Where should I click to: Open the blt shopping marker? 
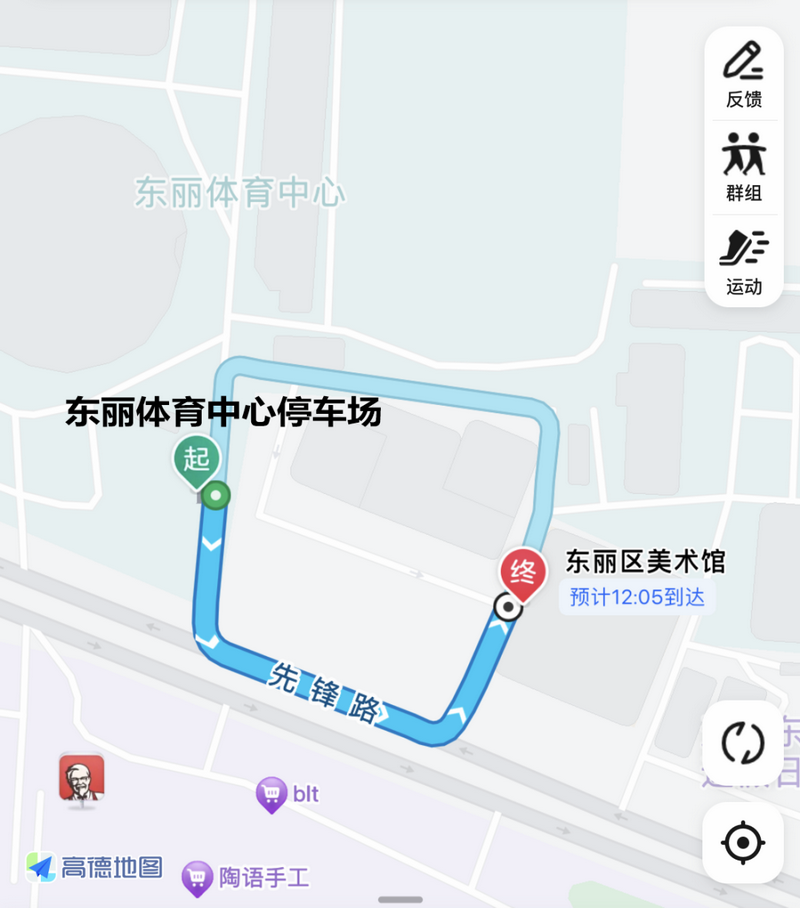[272, 796]
